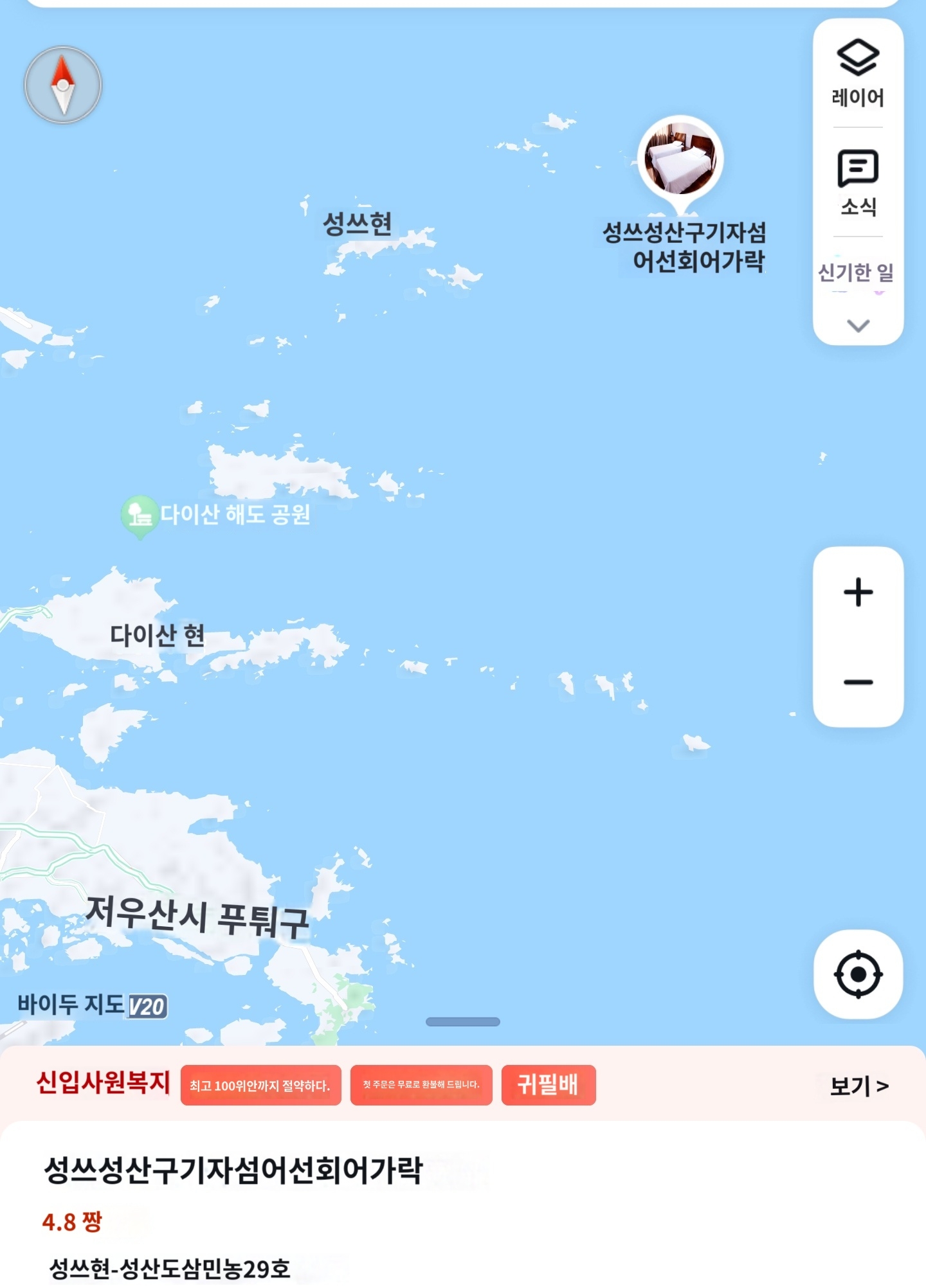Image resolution: width=926 pixels, height=1288 pixels.
Task: Tap the compass to reset map orientation
Action: (63, 85)
